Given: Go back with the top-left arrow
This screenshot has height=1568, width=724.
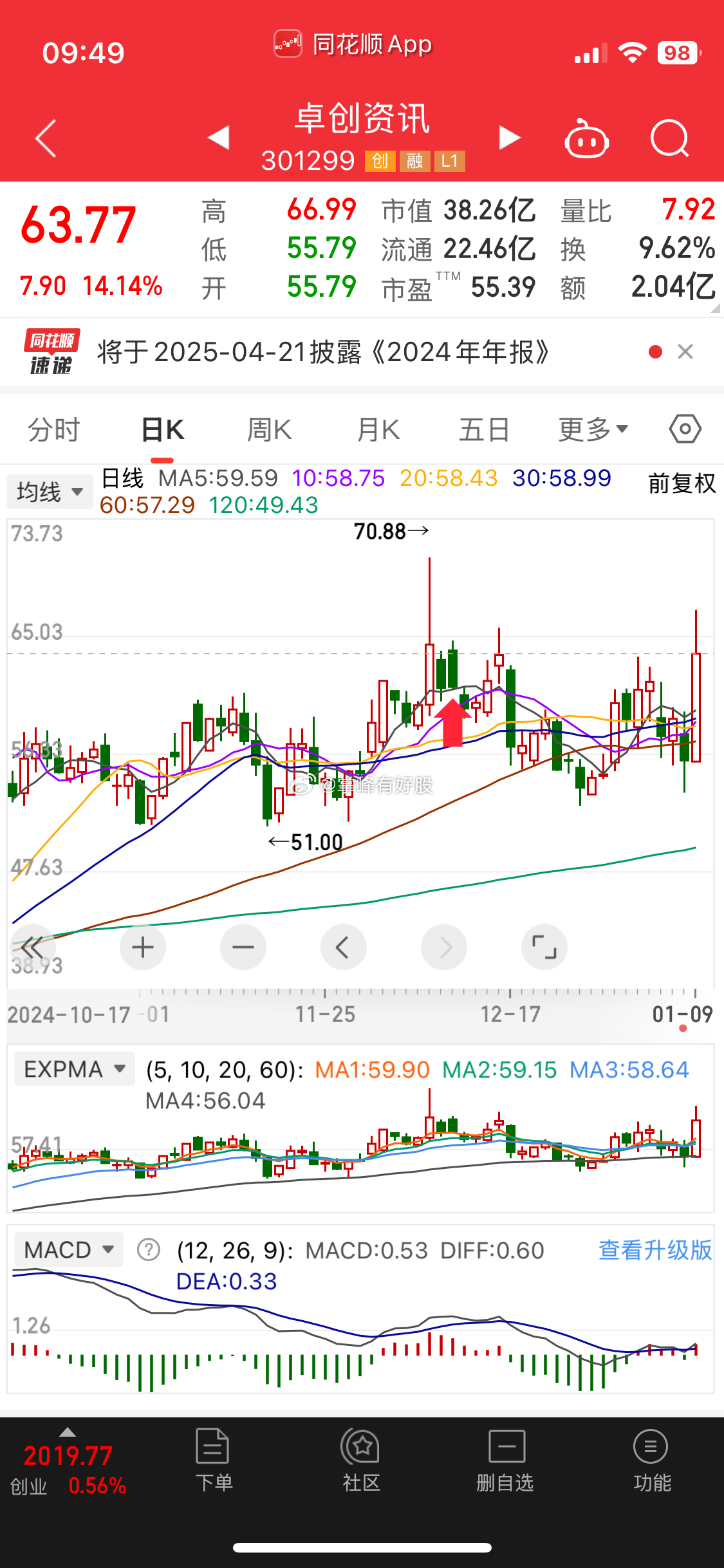Looking at the screenshot, I should [x=46, y=138].
